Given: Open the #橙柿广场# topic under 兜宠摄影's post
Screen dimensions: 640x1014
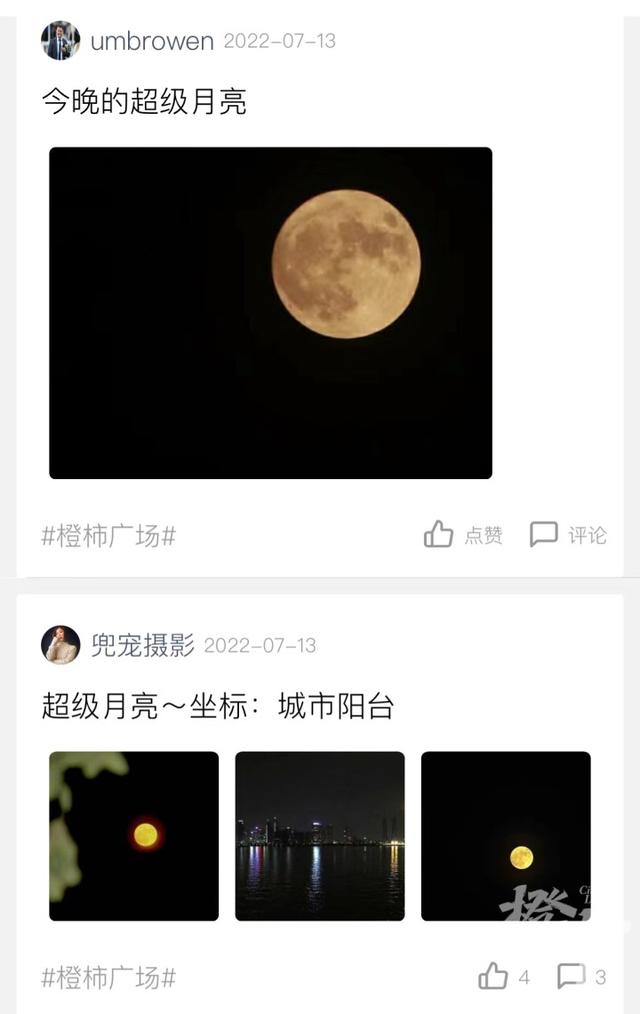Looking at the screenshot, I should [108, 978].
